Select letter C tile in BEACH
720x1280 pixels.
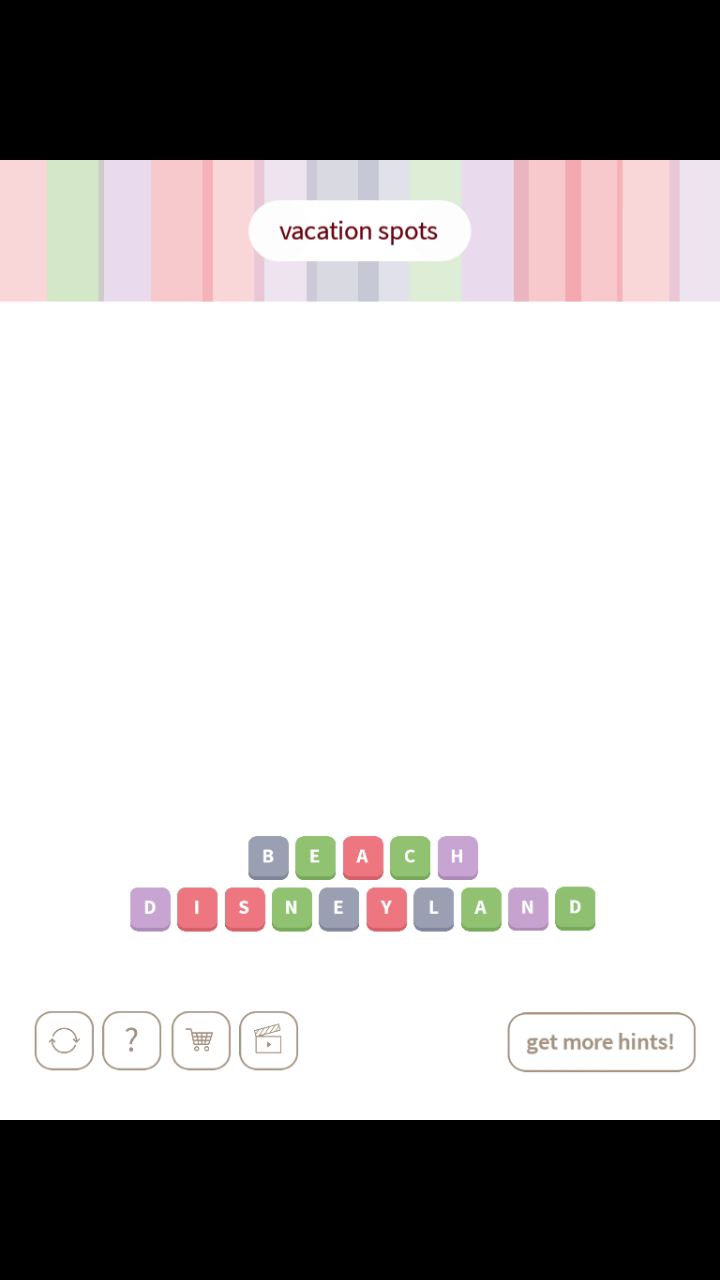point(409,856)
